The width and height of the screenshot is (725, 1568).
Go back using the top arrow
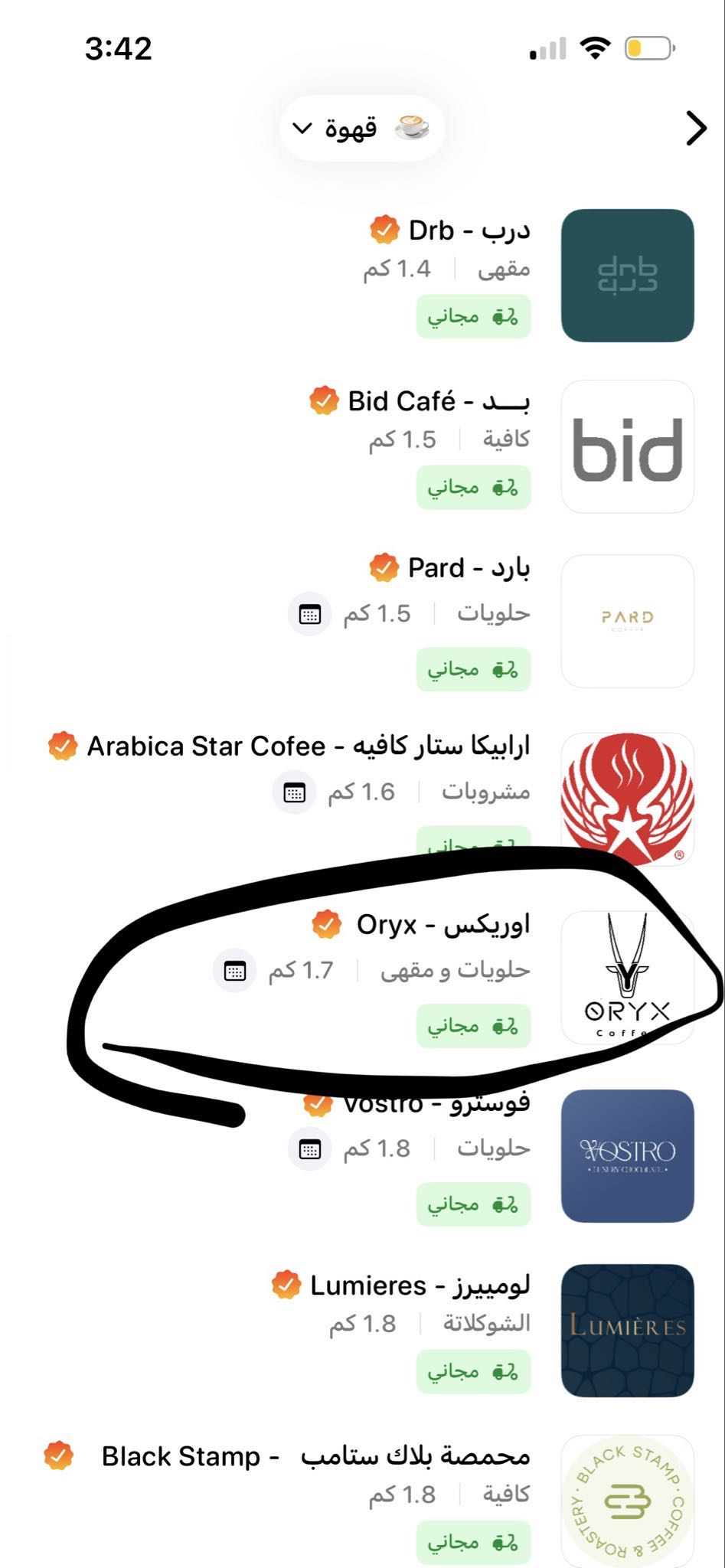(x=696, y=128)
